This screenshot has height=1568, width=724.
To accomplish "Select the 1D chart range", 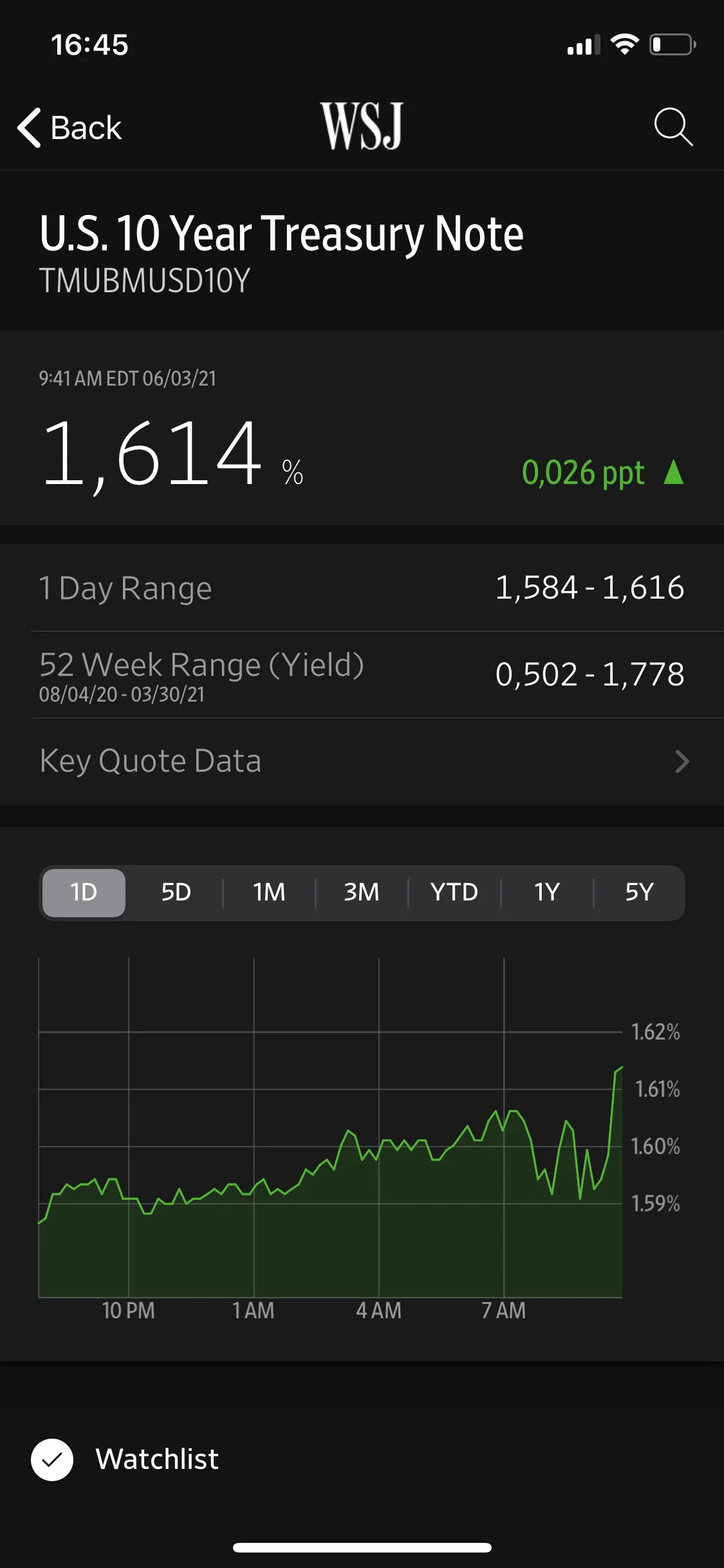I will pyautogui.click(x=84, y=893).
